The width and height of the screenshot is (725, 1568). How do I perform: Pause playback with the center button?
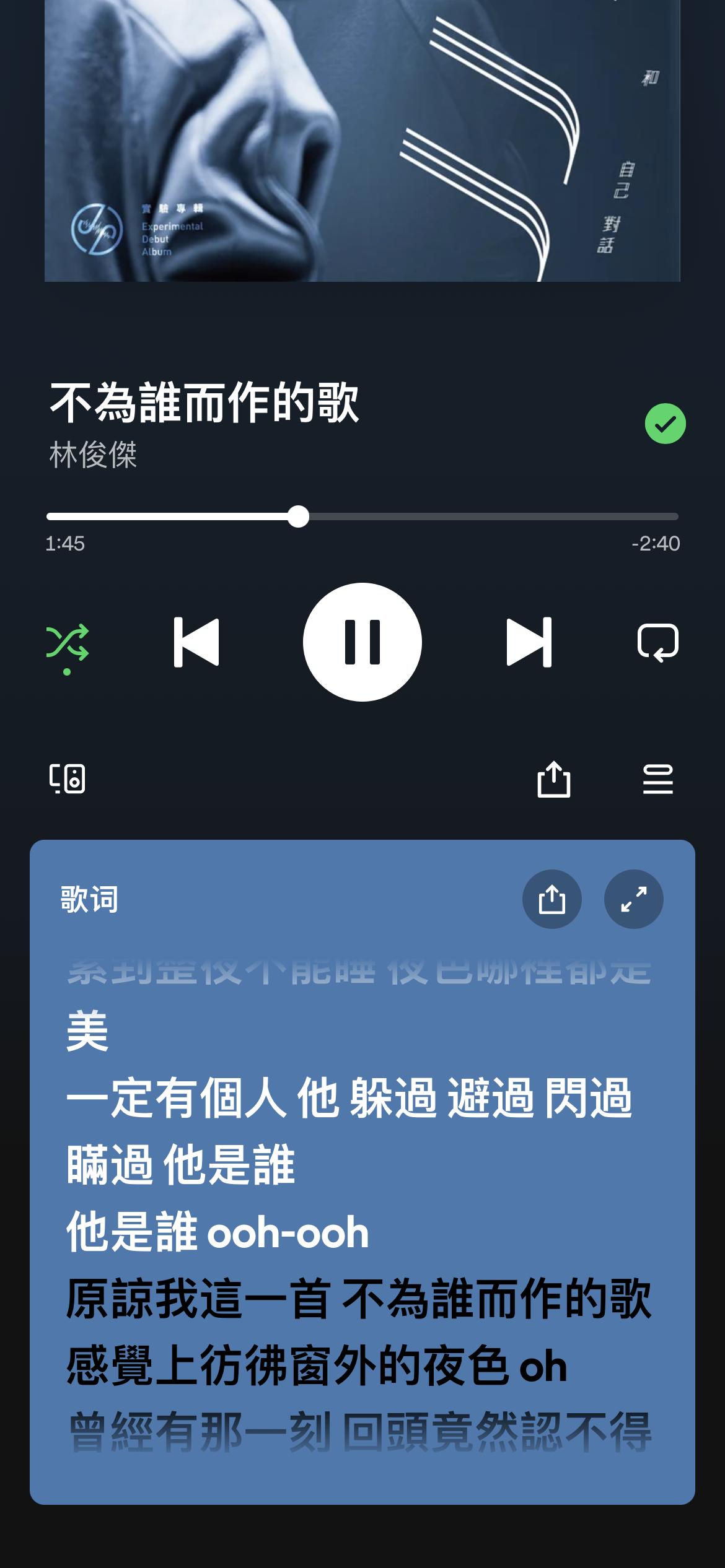(362, 643)
